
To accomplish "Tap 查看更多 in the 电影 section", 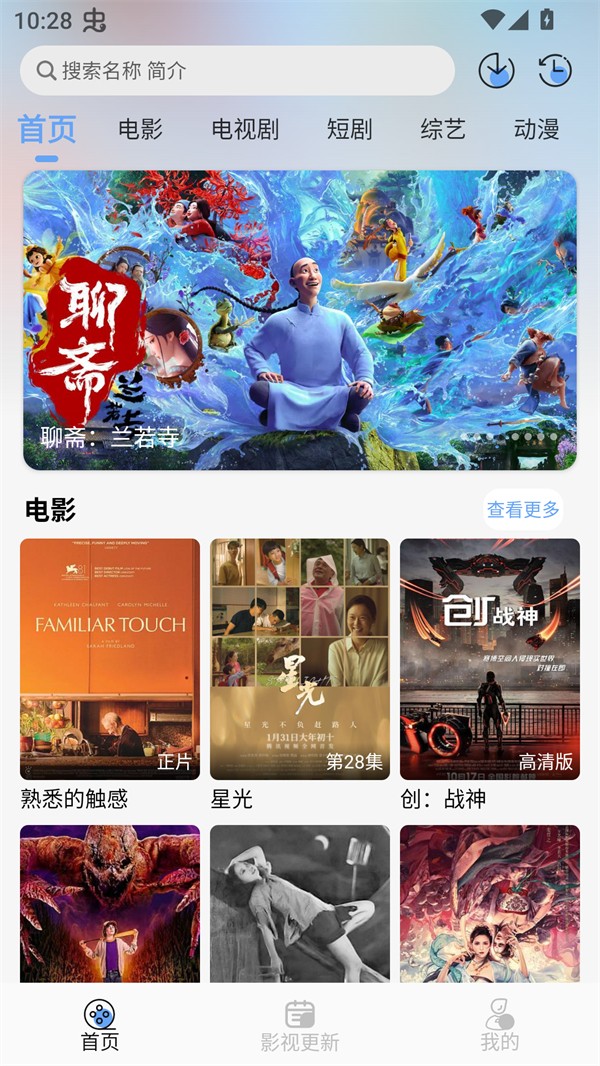I will coord(523,509).
